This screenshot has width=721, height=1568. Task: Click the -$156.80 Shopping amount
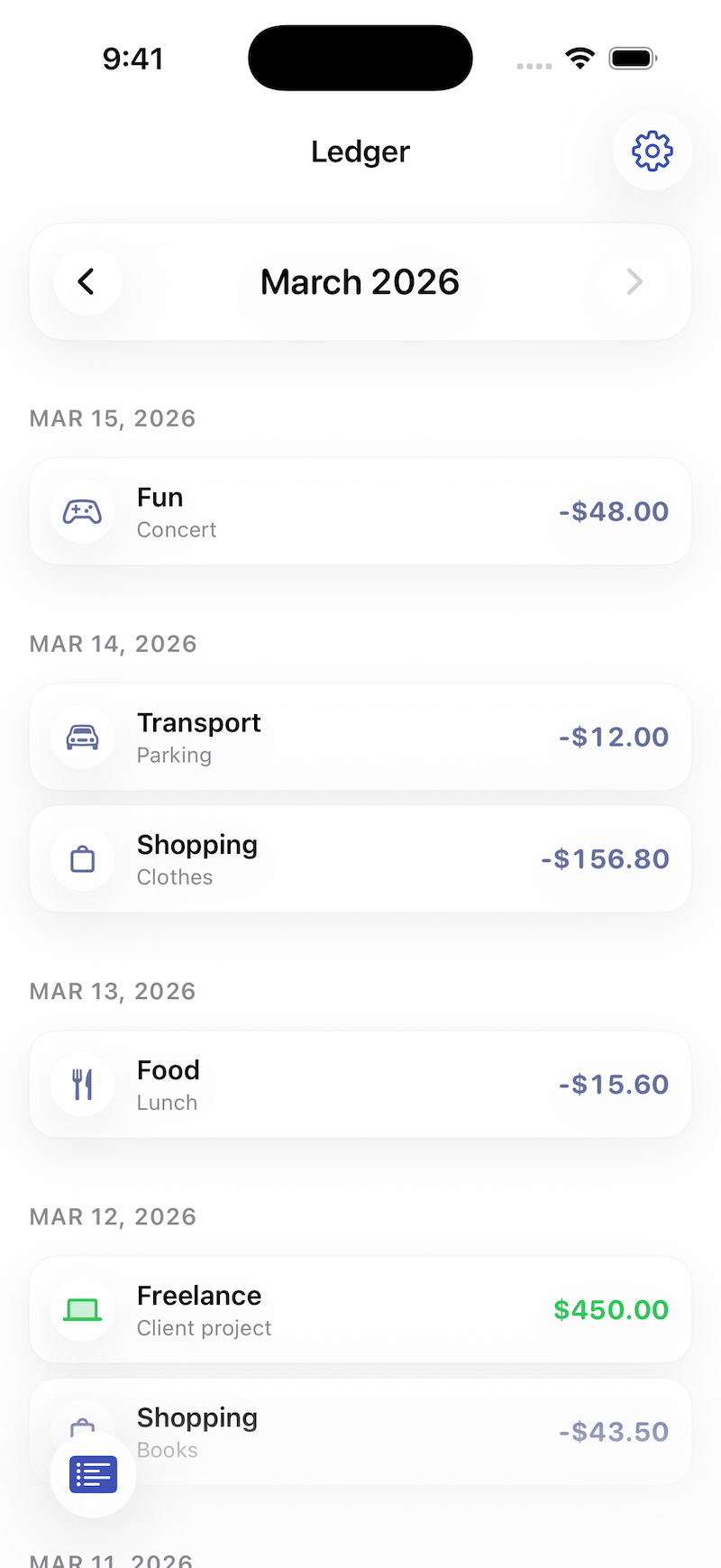pyautogui.click(x=605, y=858)
